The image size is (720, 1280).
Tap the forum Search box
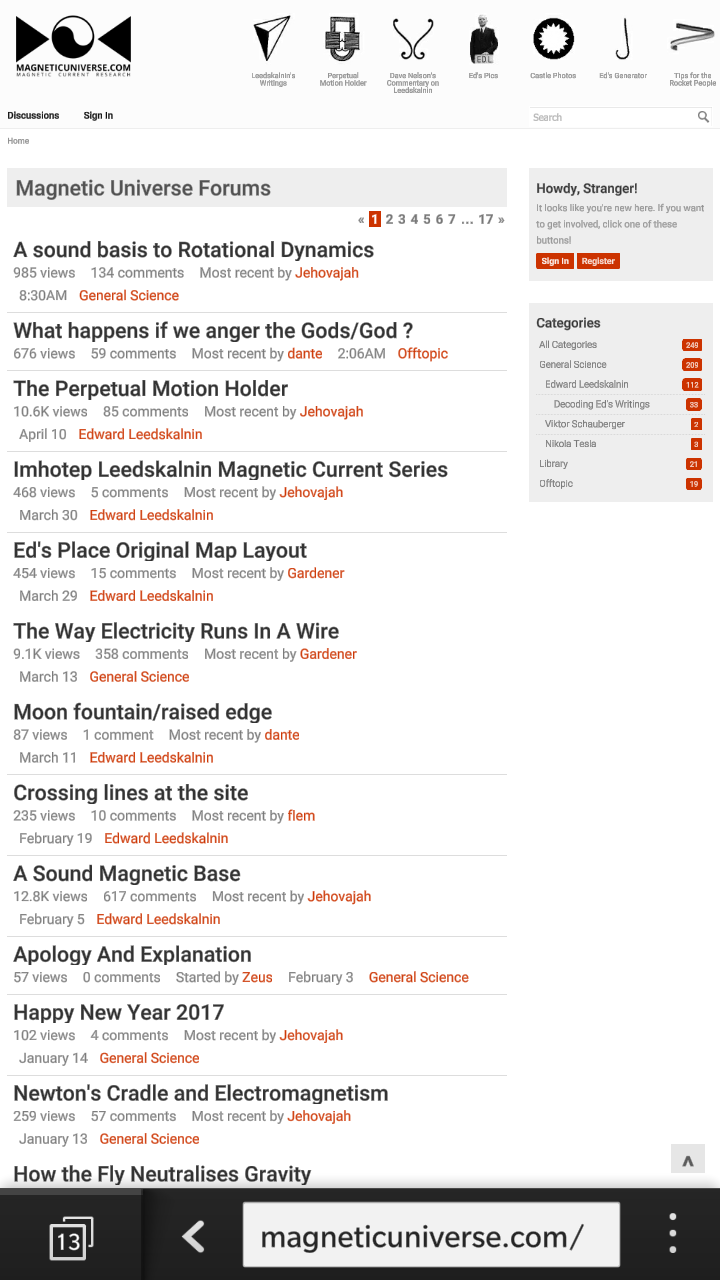(x=612, y=117)
